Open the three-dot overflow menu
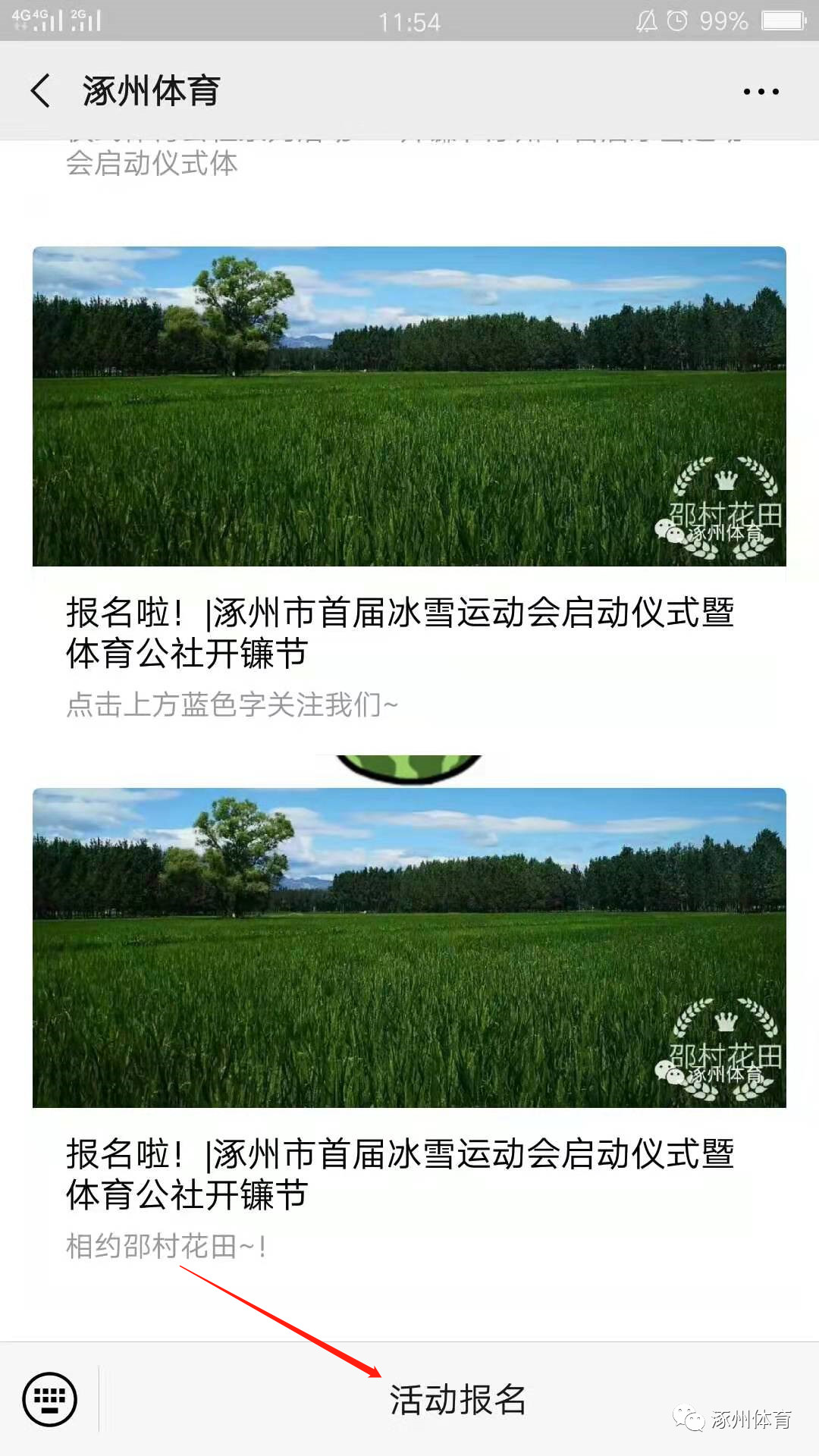This screenshot has height=1456, width=819. 761,92
